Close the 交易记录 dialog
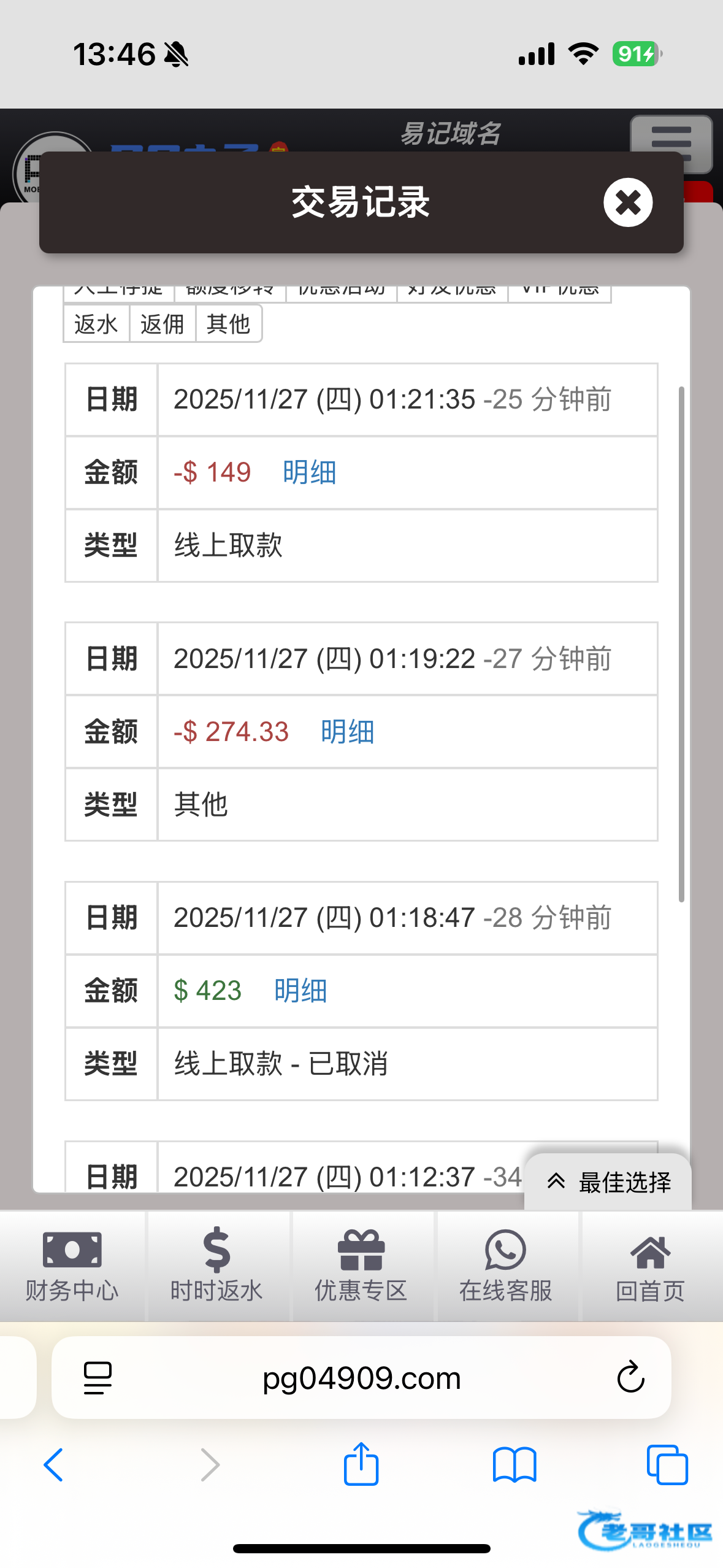Viewport: 723px width, 1568px height. 628,202
